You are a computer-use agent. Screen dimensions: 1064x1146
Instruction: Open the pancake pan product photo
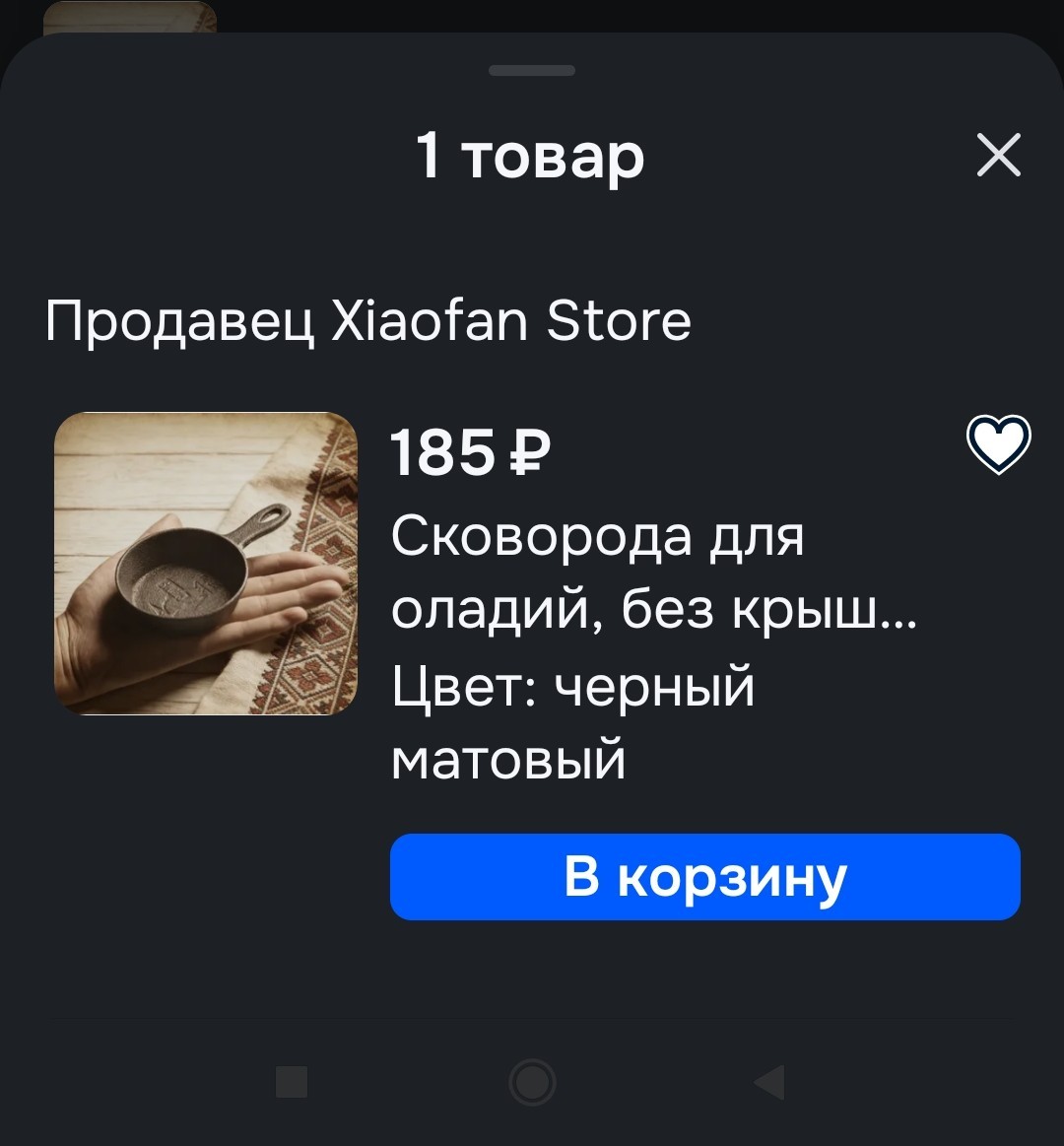(x=205, y=563)
